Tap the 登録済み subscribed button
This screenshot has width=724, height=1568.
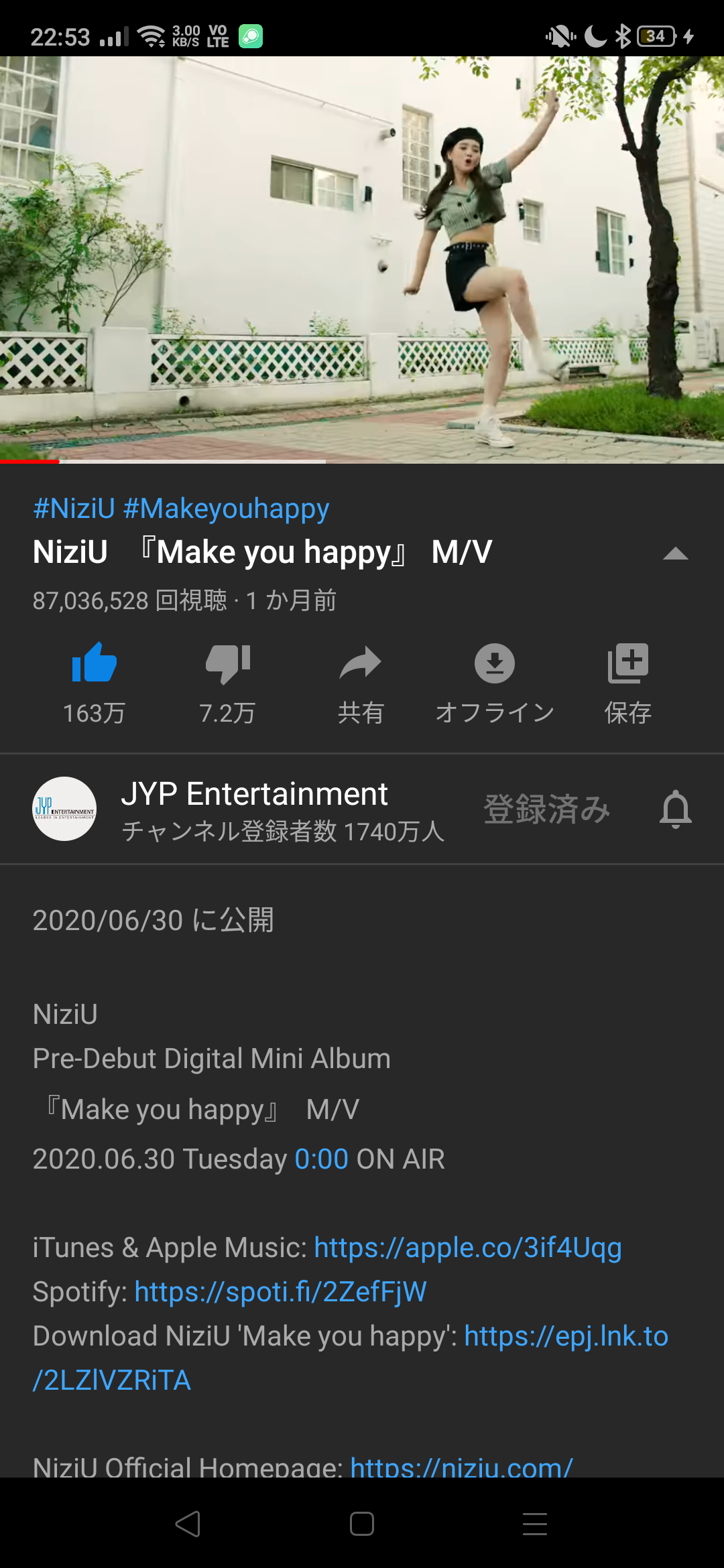[x=547, y=809]
